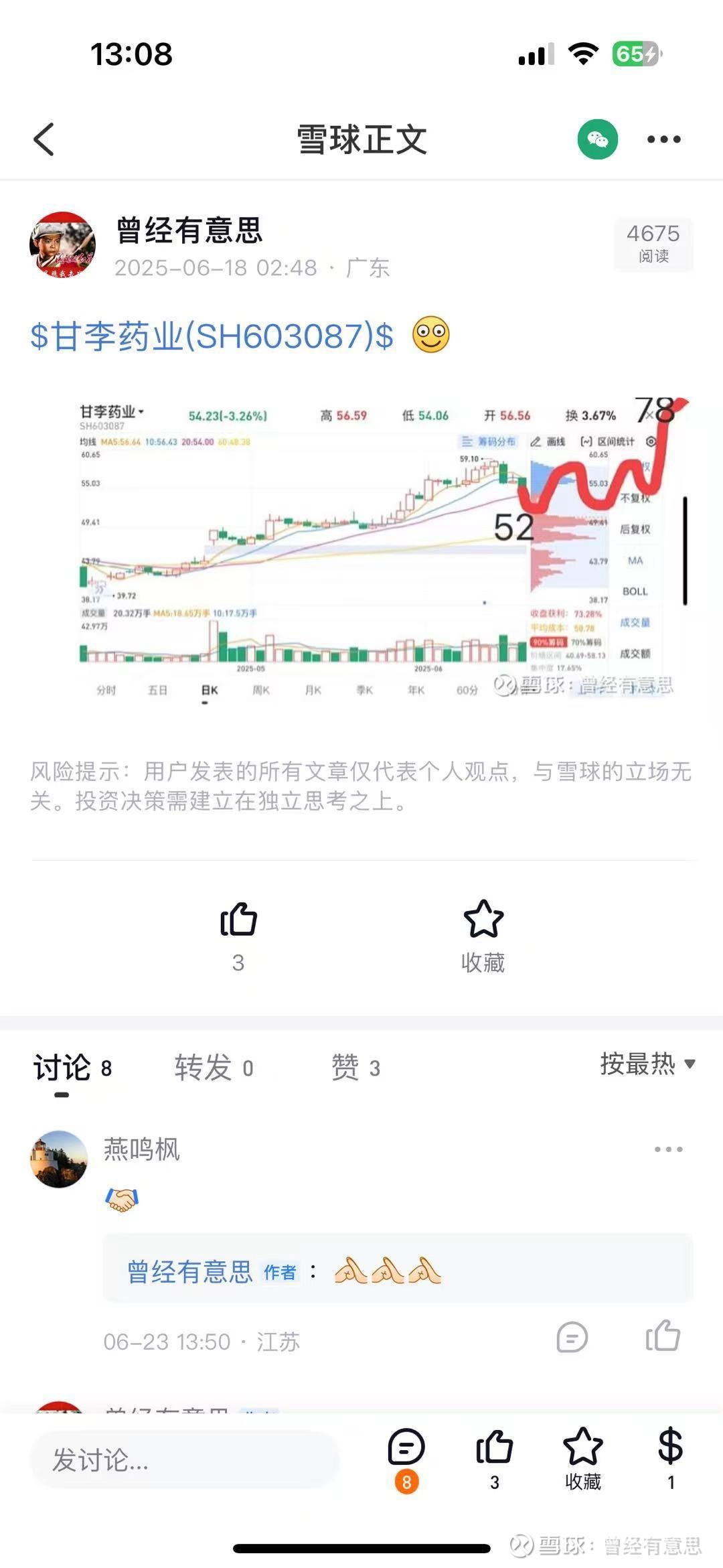Screen dimensions: 723x1568
Task: Open the top-right three-dot overflow menu
Action: pos(663,139)
